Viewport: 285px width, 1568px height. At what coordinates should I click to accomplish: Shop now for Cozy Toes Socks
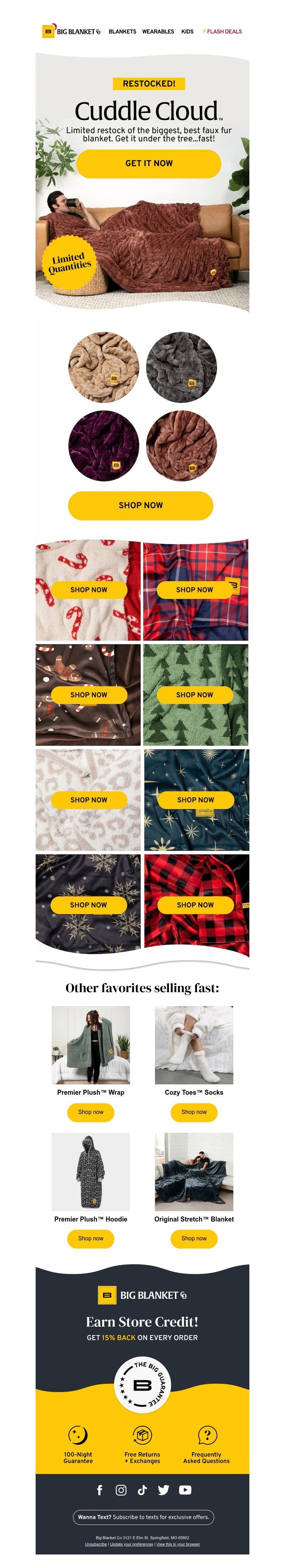point(194,1112)
